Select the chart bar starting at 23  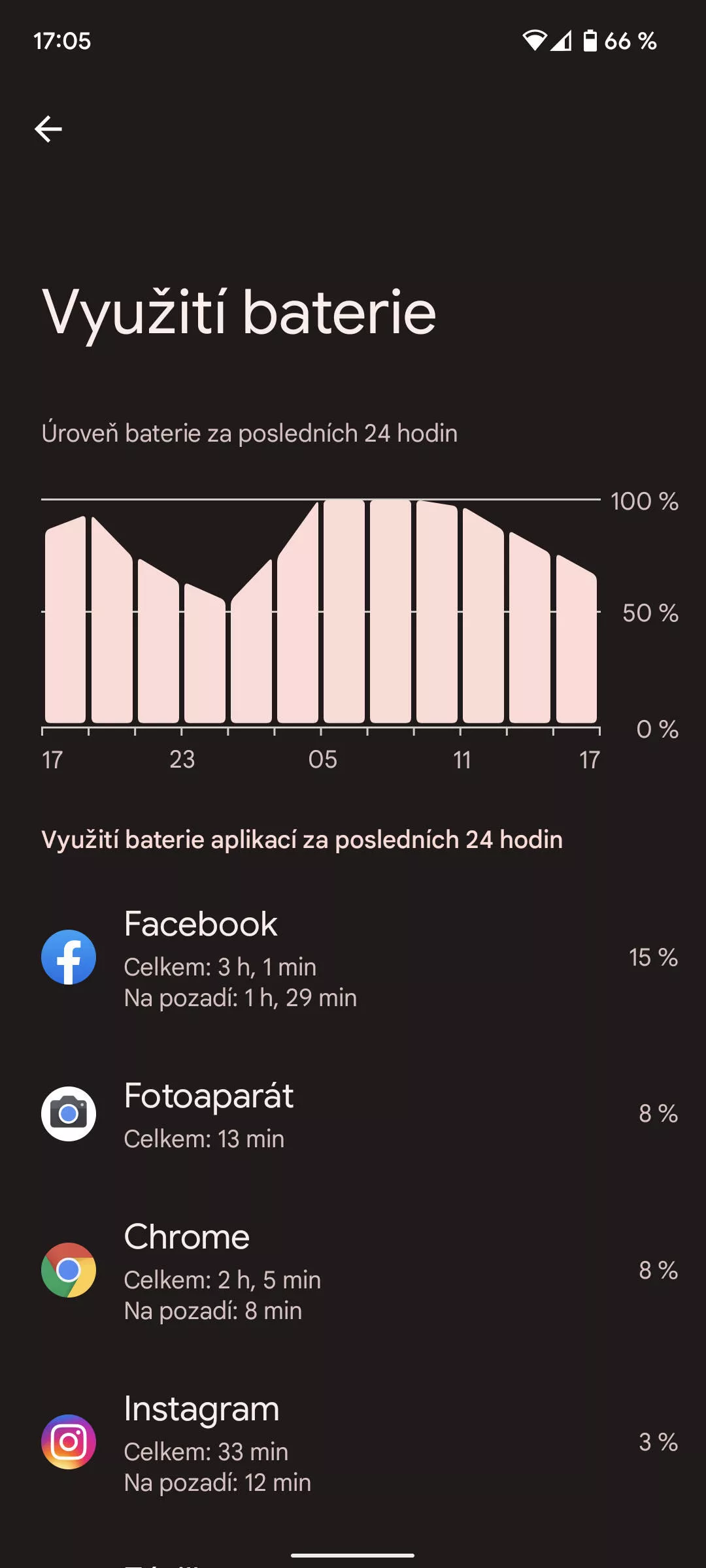205,653
